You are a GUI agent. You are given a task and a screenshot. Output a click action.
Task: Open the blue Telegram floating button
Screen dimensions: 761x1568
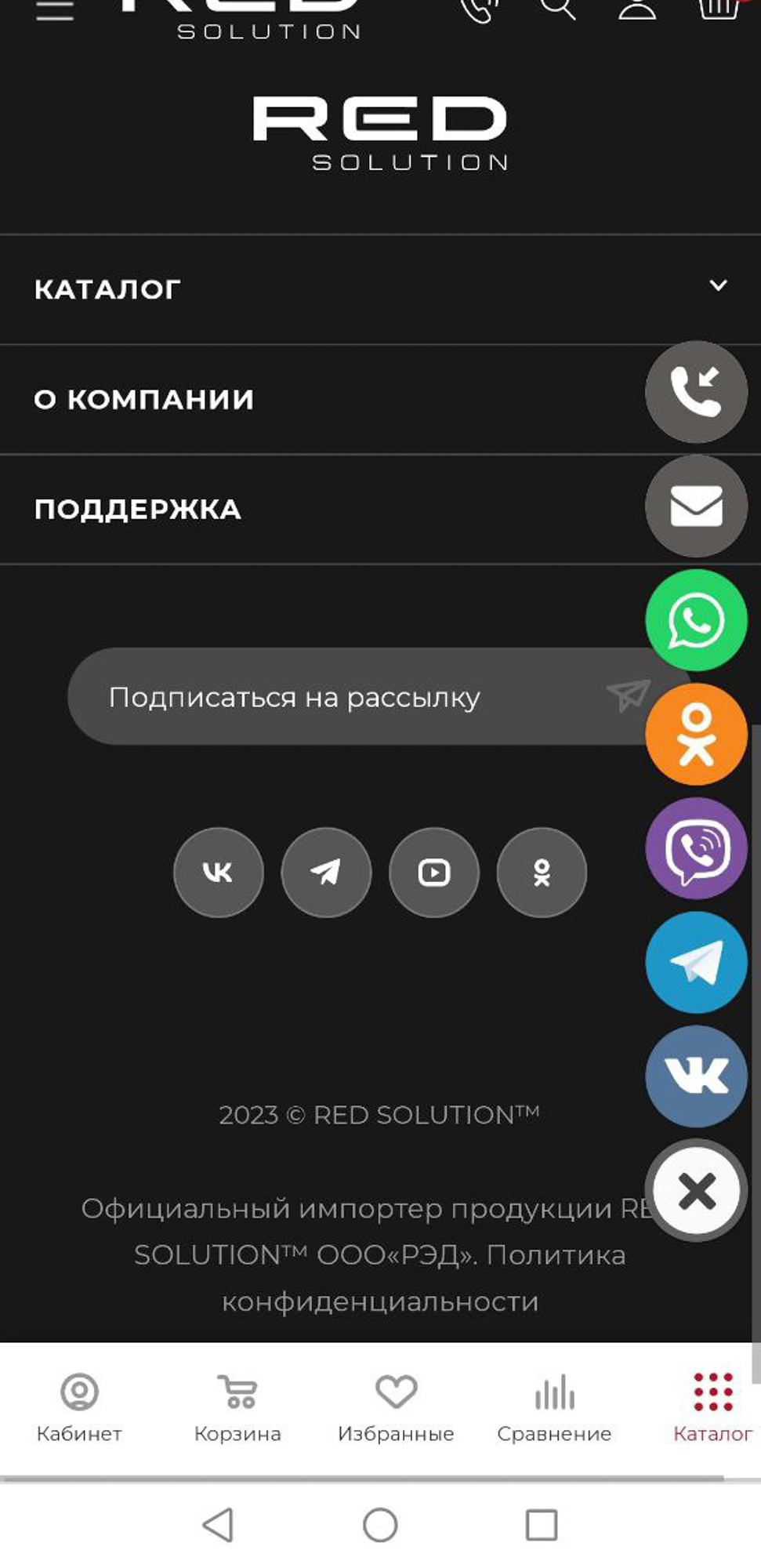tap(696, 962)
